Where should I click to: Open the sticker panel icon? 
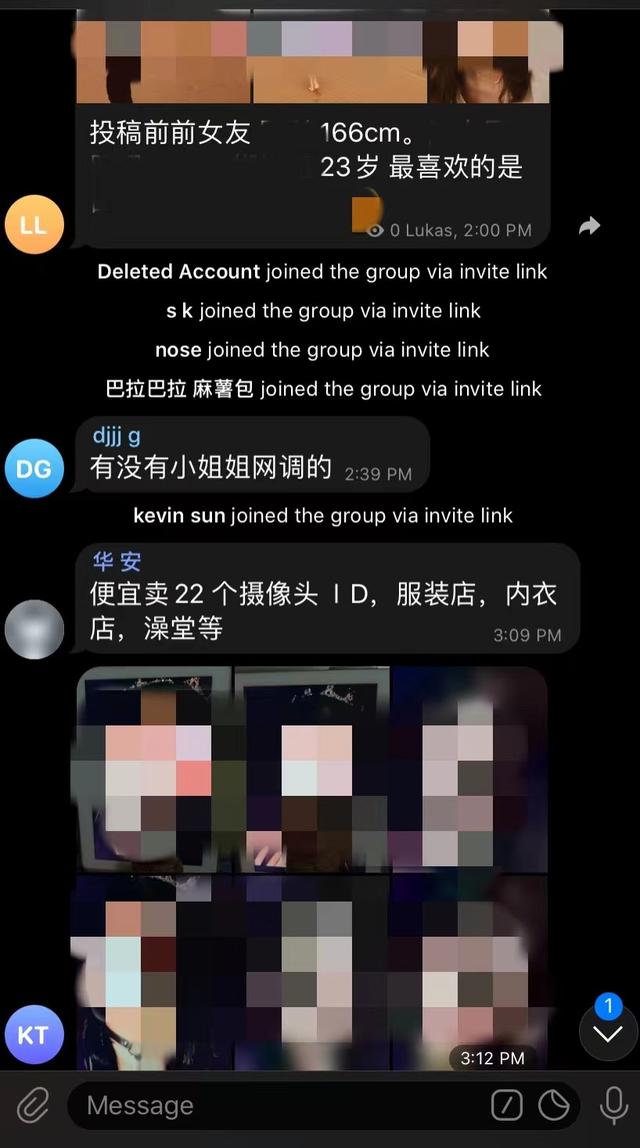coord(554,1106)
